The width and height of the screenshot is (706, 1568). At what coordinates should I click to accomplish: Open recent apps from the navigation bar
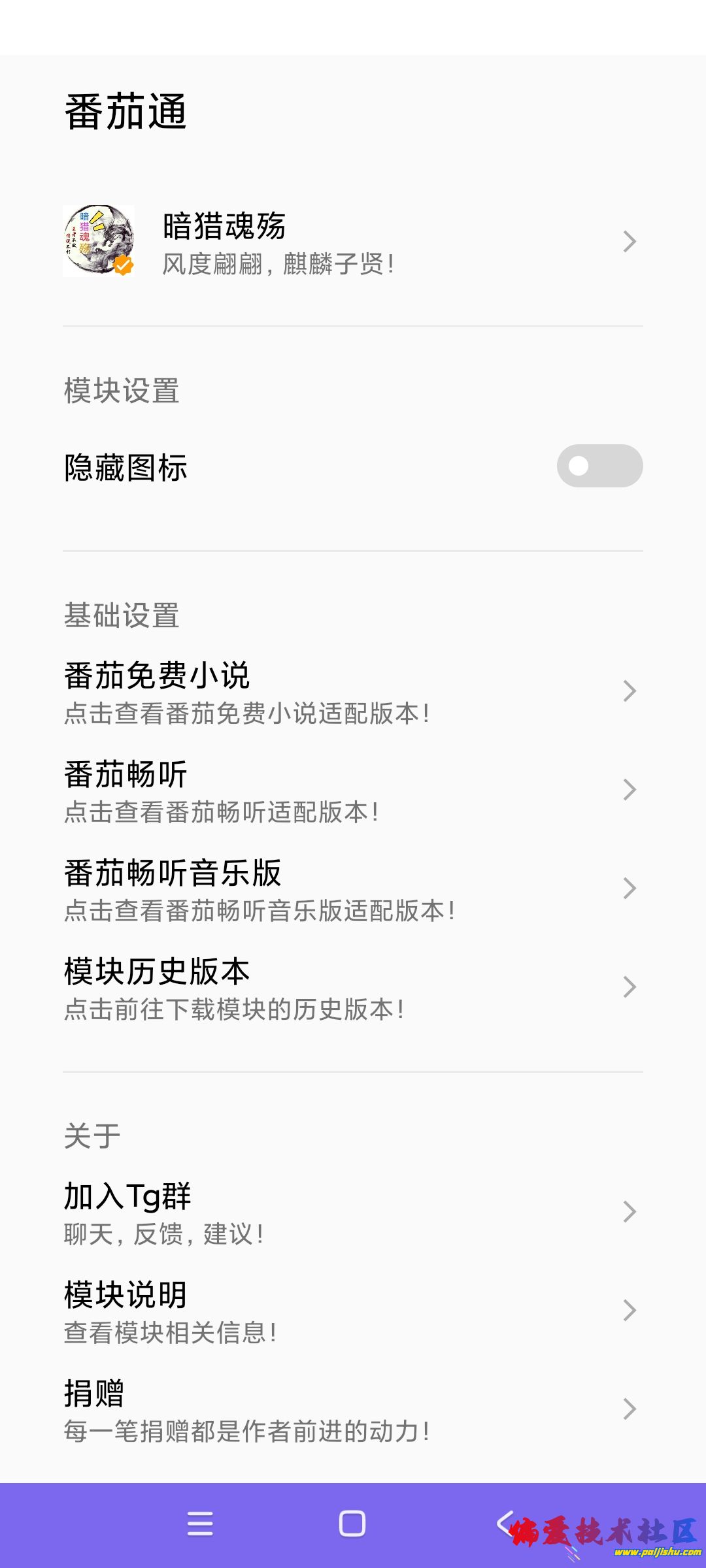[200, 1524]
